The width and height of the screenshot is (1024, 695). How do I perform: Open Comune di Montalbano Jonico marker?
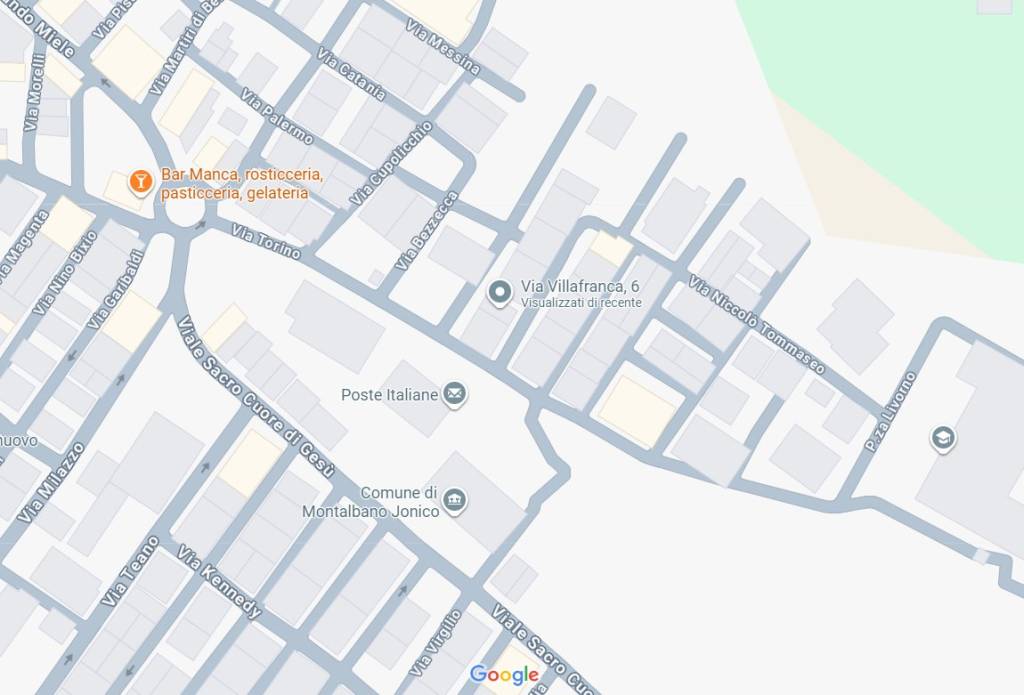[455, 500]
